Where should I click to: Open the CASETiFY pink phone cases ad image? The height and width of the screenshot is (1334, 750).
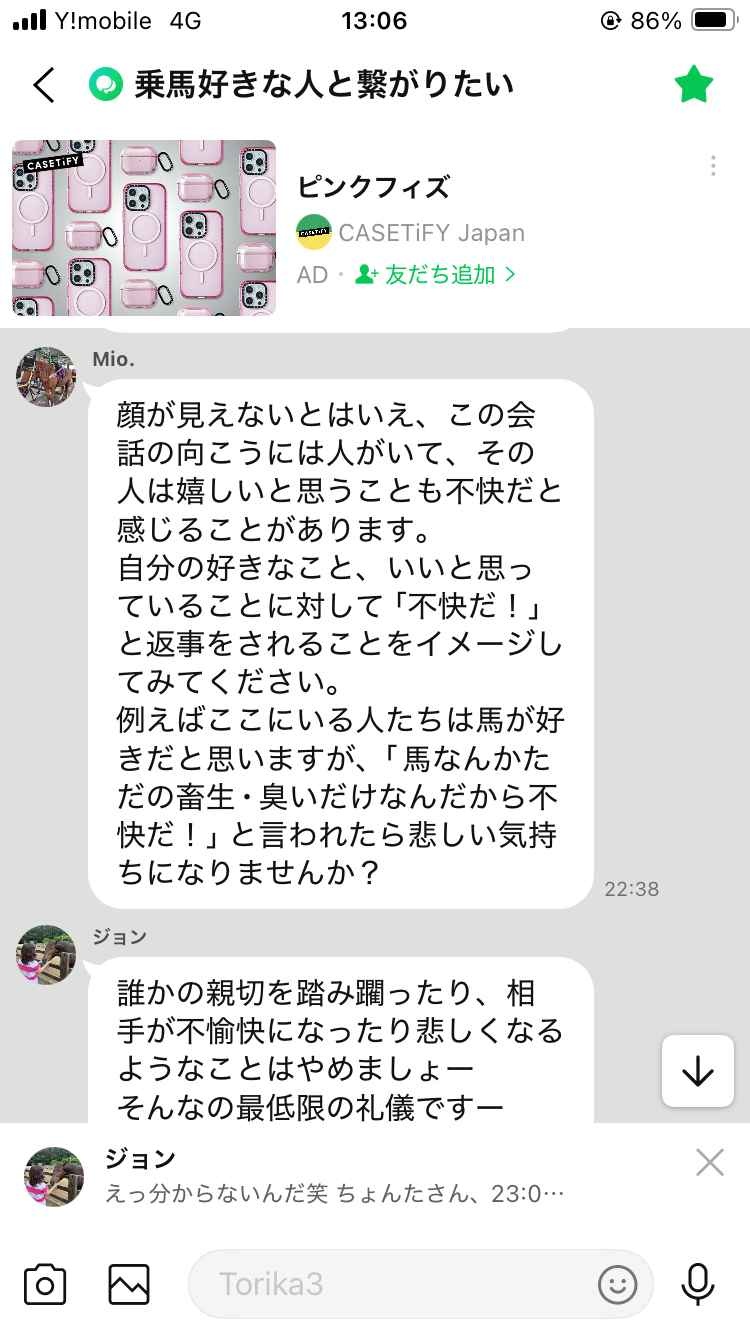(x=144, y=228)
